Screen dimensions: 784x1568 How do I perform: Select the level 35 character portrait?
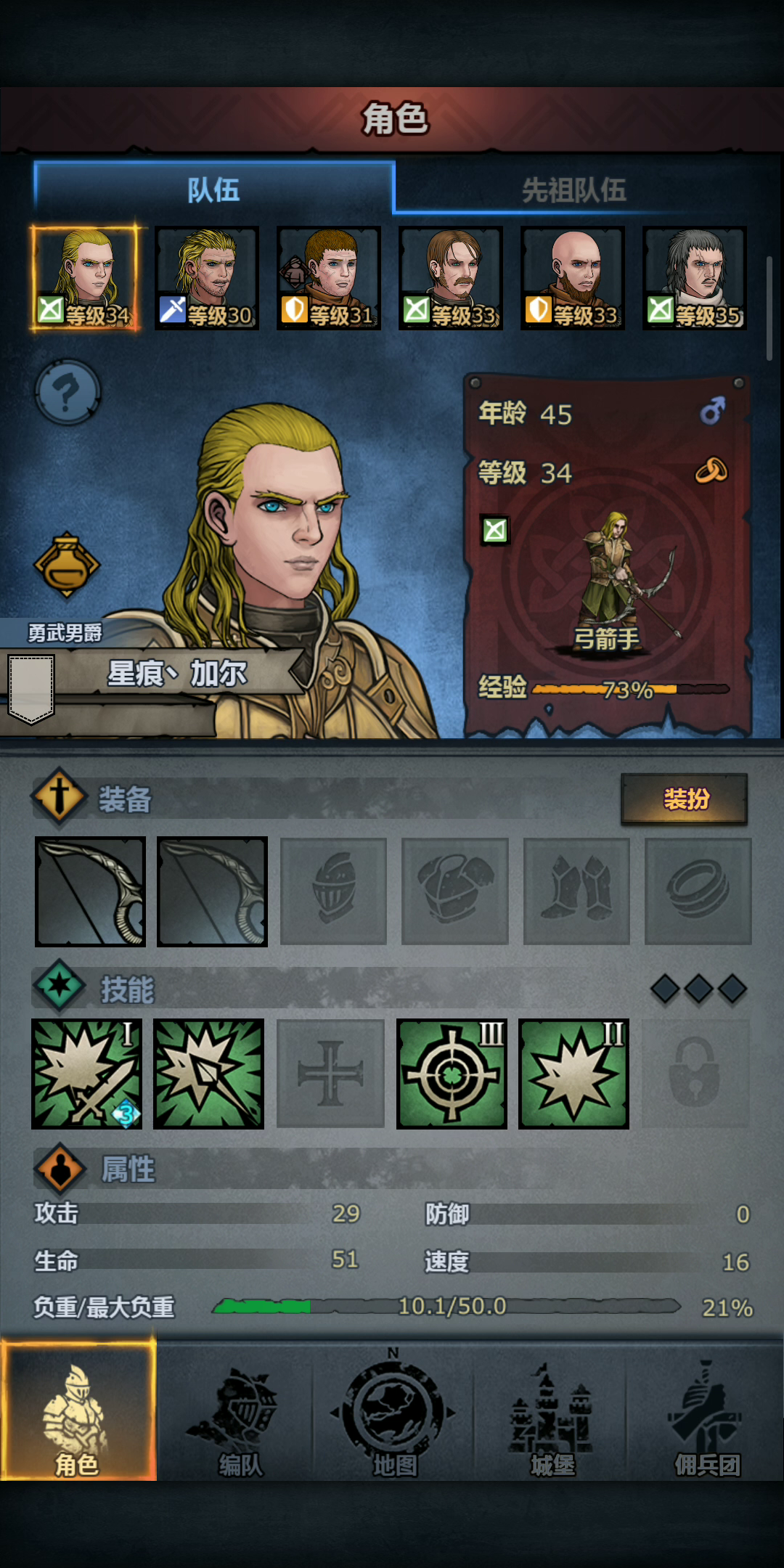[695, 278]
